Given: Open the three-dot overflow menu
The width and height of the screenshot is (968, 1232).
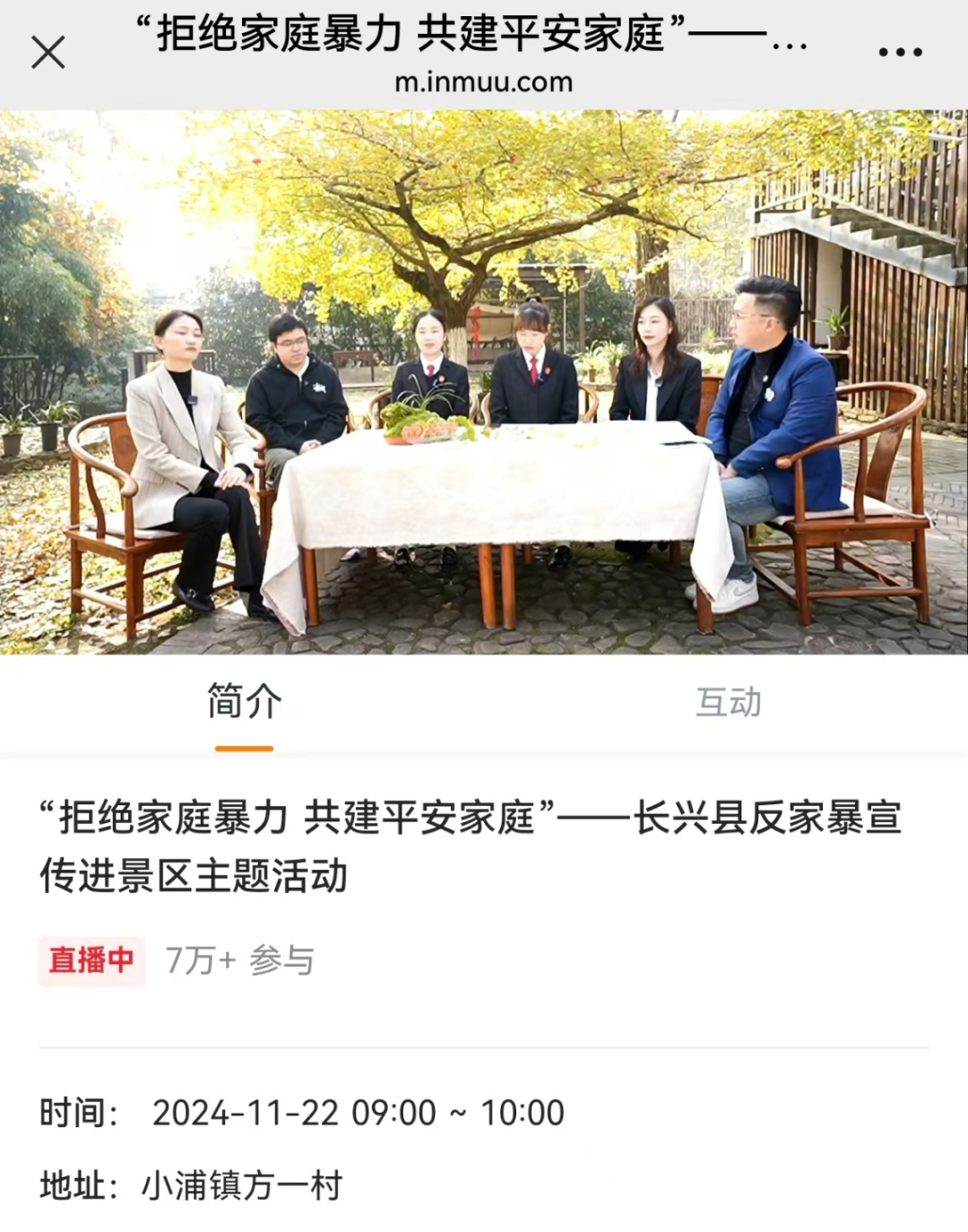Looking at the screenshot, I should pos(900,52).
